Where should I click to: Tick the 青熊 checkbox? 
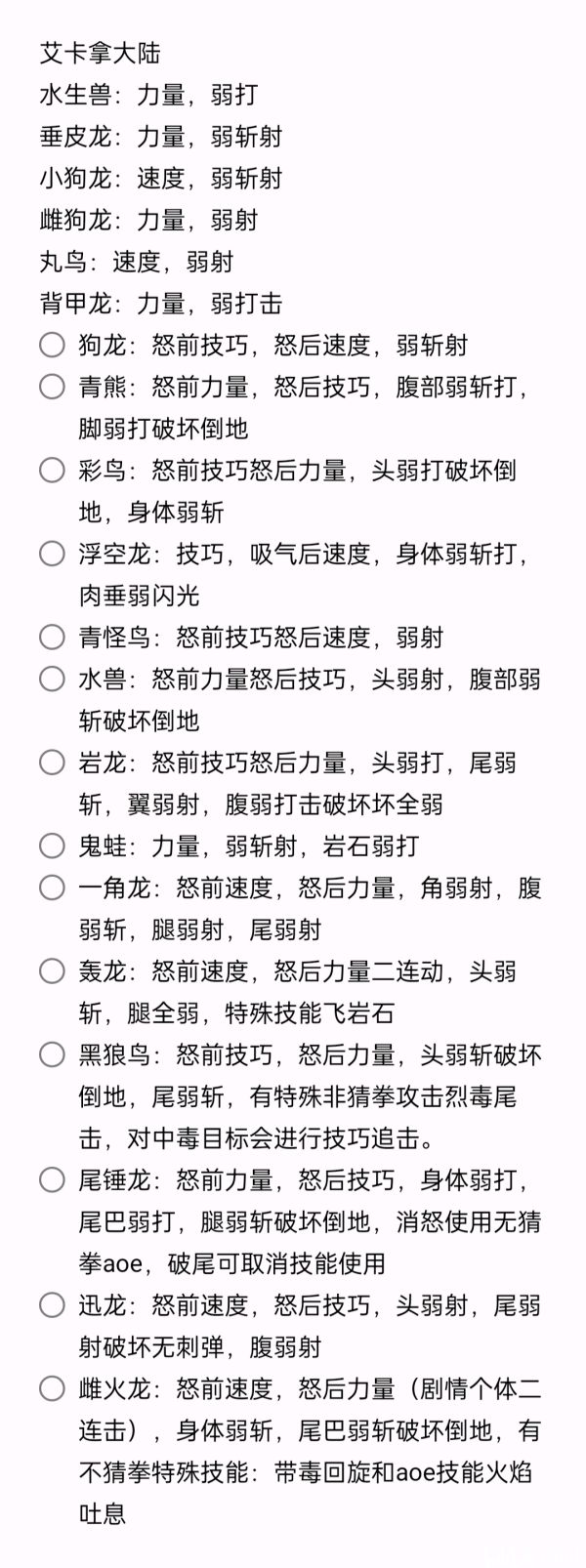[52, 387]
